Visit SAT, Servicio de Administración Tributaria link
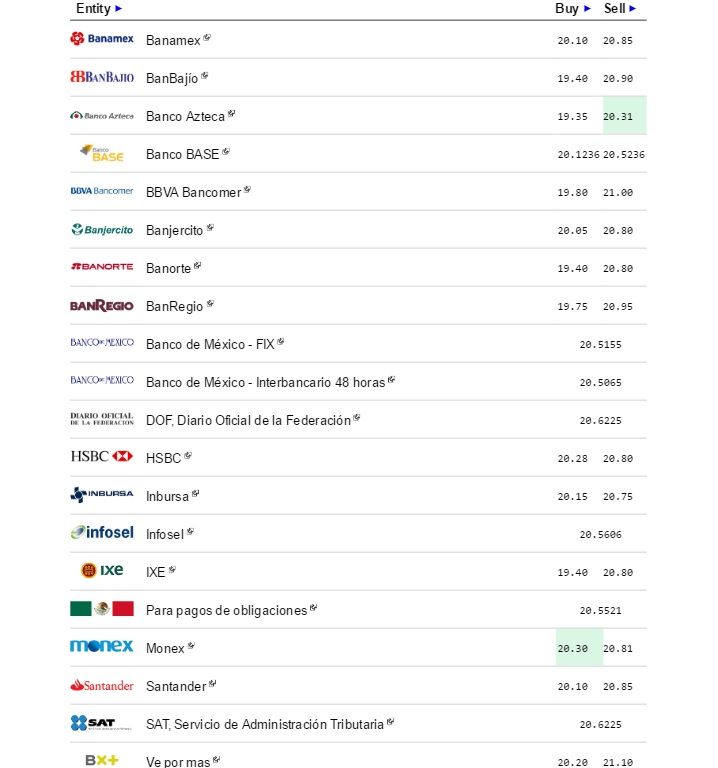 [x=265, y=724]
